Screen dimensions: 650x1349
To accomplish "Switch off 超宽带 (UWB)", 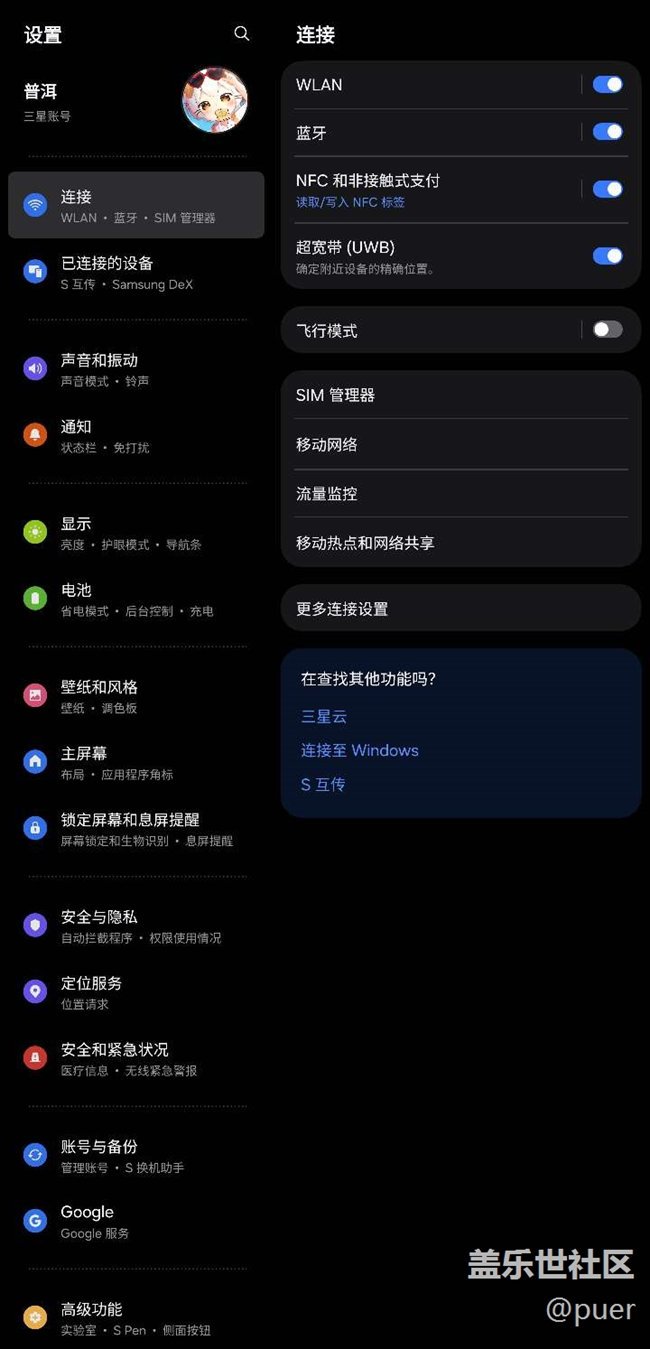I will click(x=607, y=256).
